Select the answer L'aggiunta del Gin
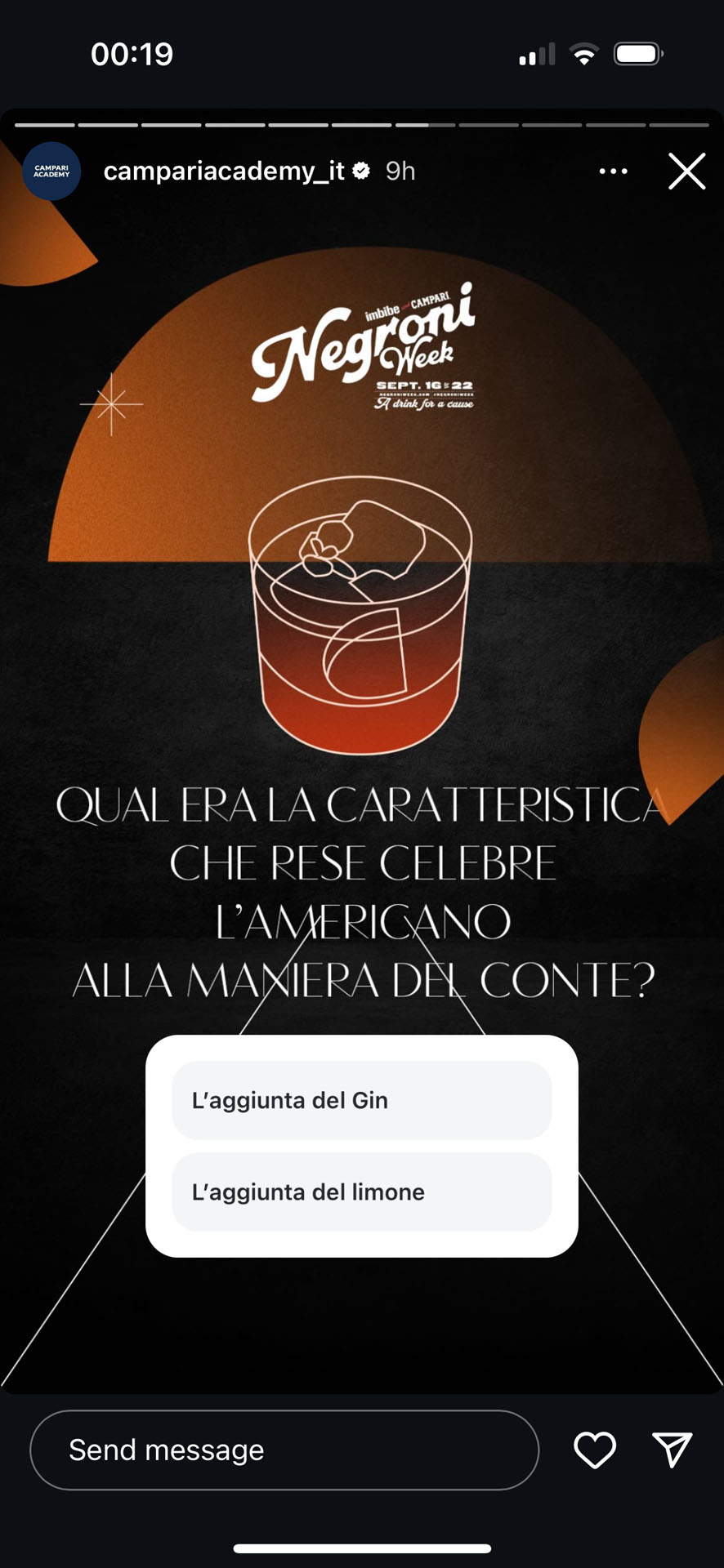724x1568 pixels. pos(361,1100)
